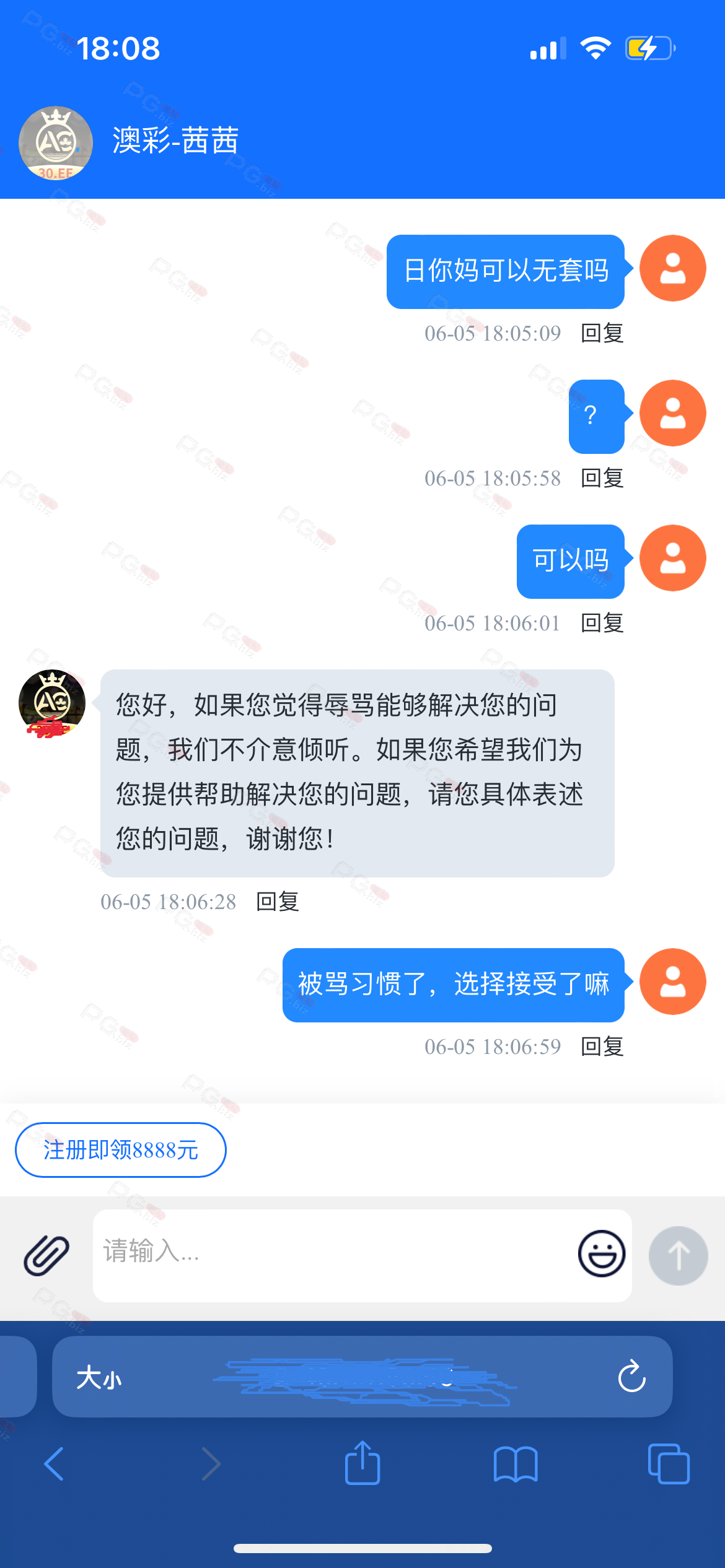Show all open browser tabs
This screenshot has width=725, height=1568.
[x=669, y=1464]
